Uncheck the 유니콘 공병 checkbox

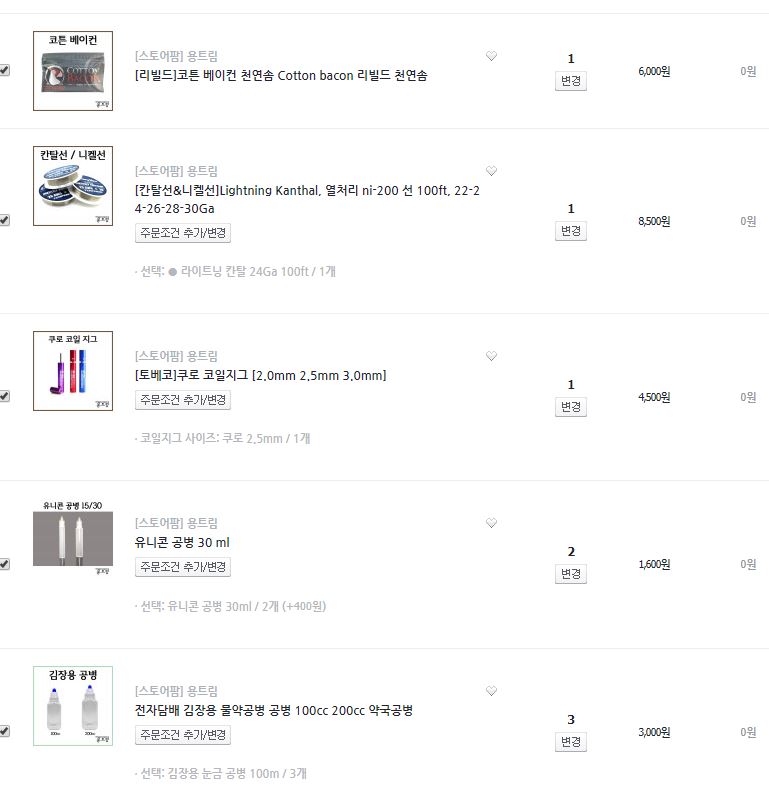(5, 564)
